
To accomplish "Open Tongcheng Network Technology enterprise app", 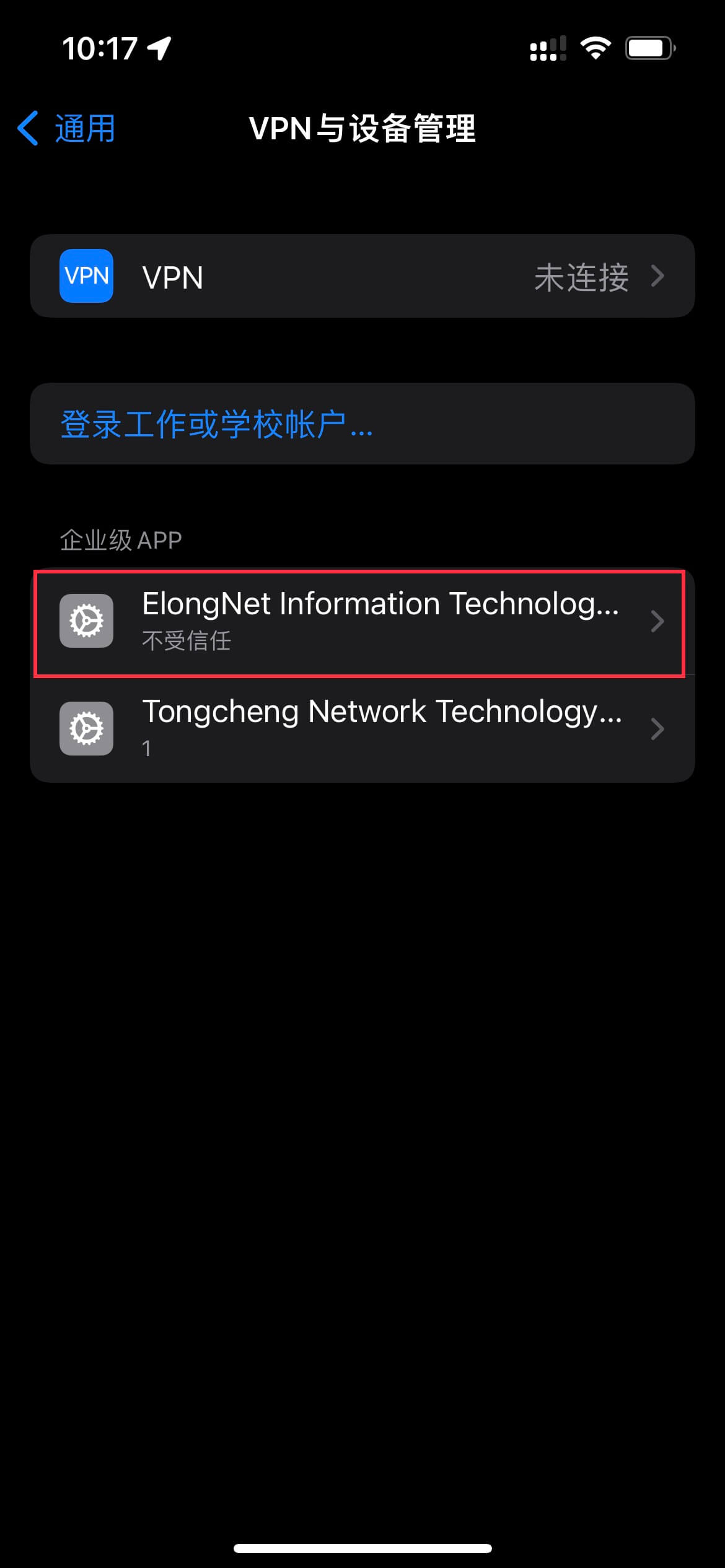I will tap(362, 729).
